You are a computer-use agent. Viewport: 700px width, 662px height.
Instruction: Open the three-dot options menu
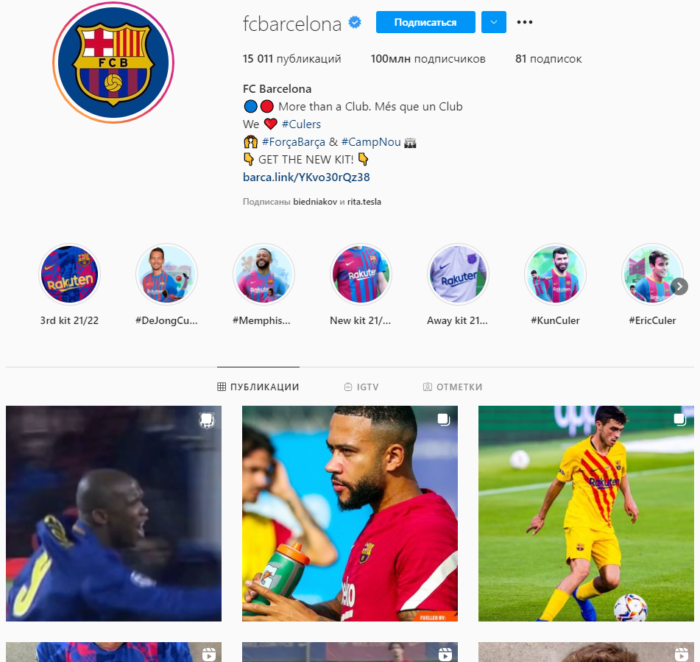(x=525, y=22)
